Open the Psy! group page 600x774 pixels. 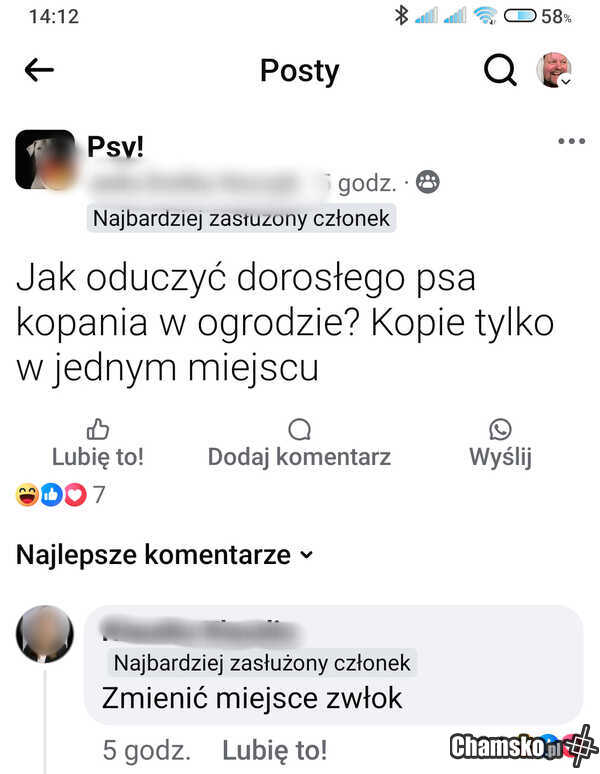[116, 147]
